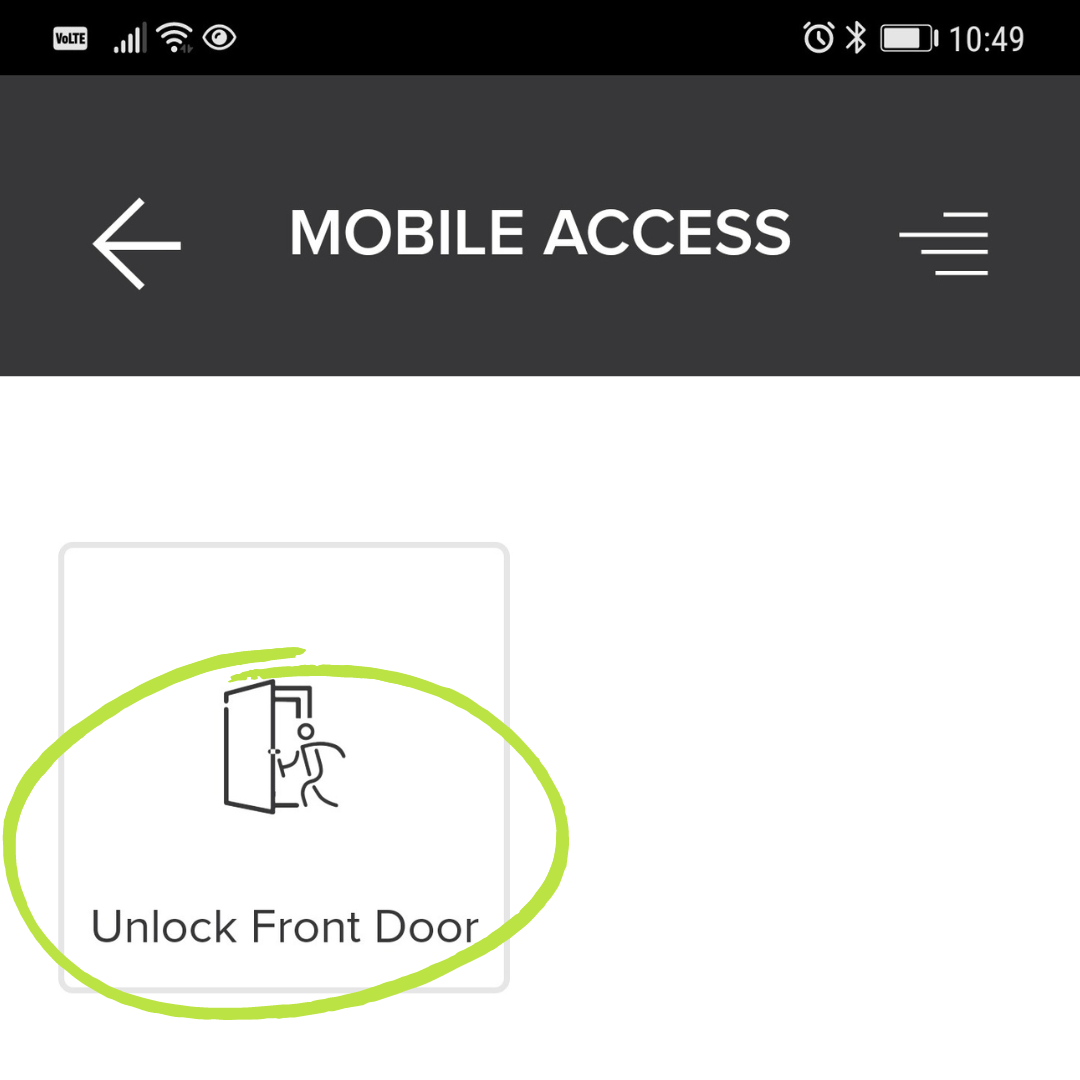Viewport: 1080px width, 1080px height.
Task: Open the menu icon in header
Action: (x=944, y=244)
